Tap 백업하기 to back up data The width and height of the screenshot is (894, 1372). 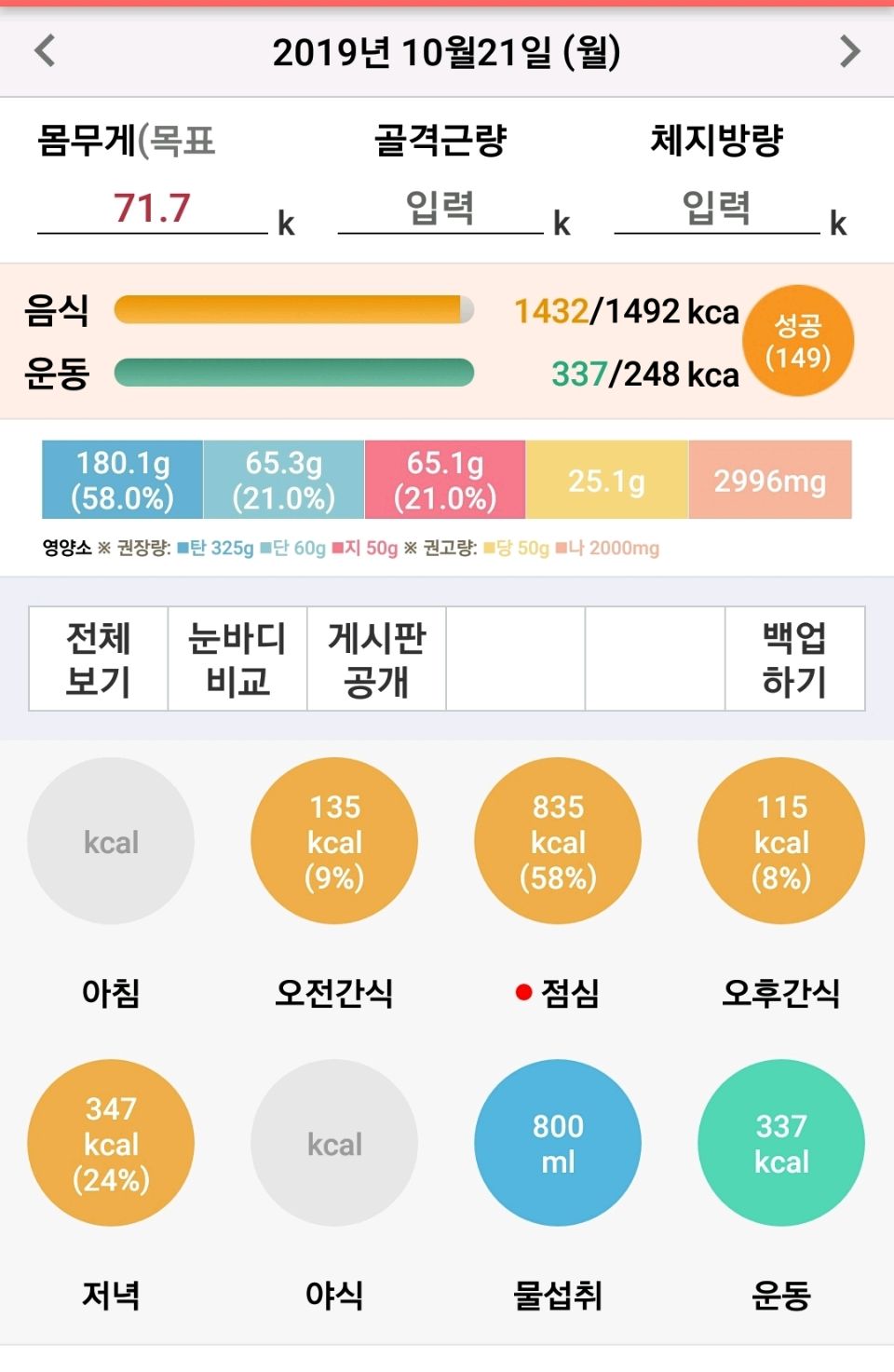(x=794, y=659)
